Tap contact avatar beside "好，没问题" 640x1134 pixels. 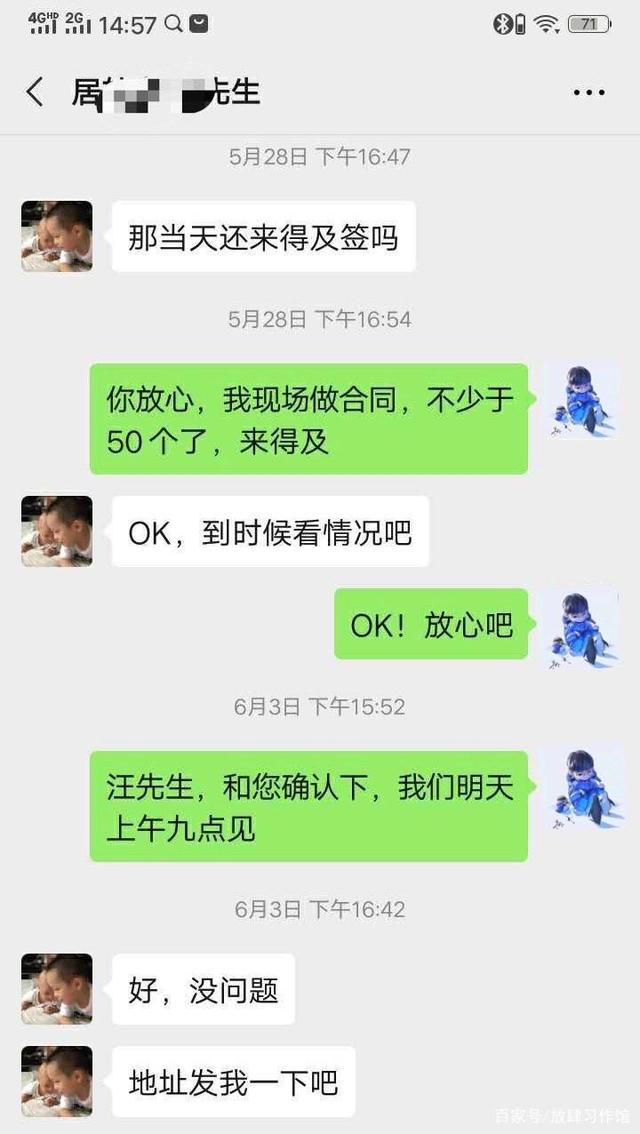[57, 990]
